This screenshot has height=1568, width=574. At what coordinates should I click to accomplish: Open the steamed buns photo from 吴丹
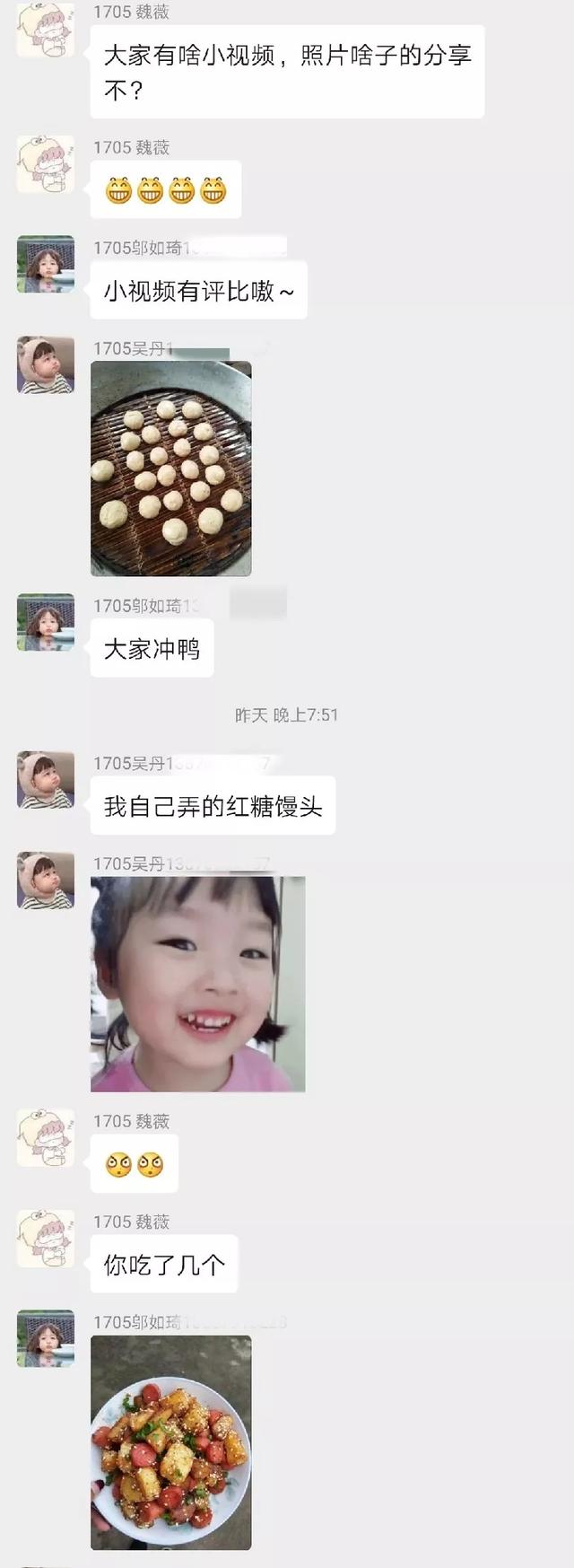coord(170,468)
